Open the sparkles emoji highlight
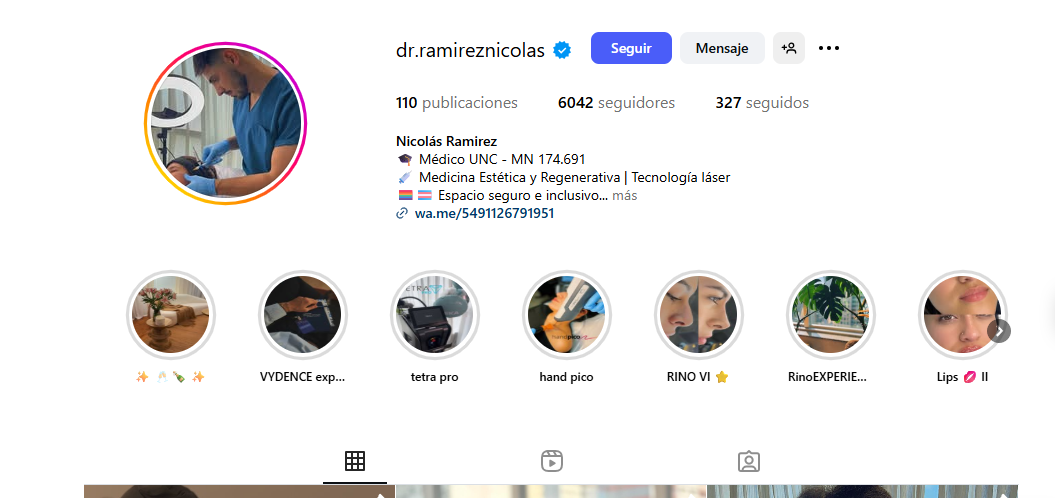This screenshot has height=498, width=1055. click(x=170, y=315)
